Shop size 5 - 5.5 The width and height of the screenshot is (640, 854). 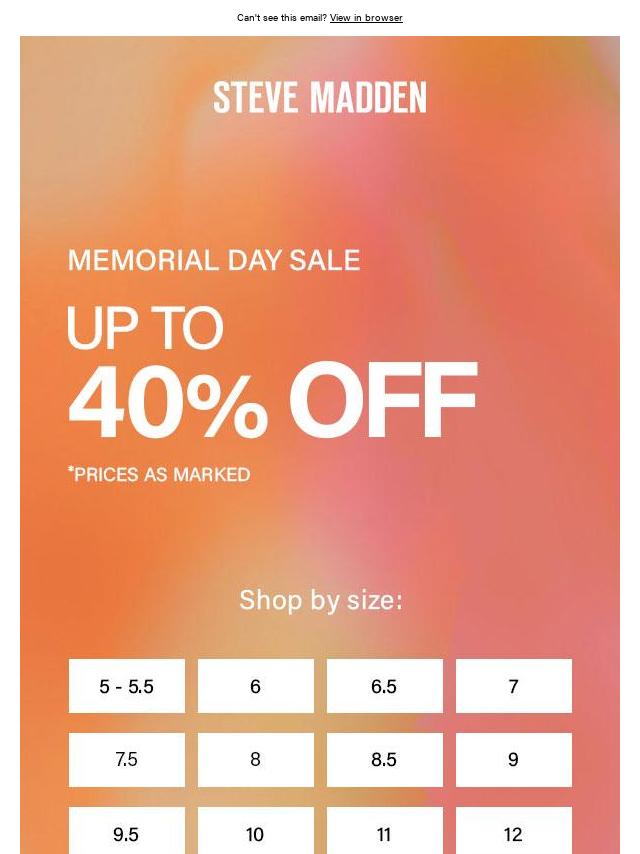pyautogui.click(x=127, y=686)
